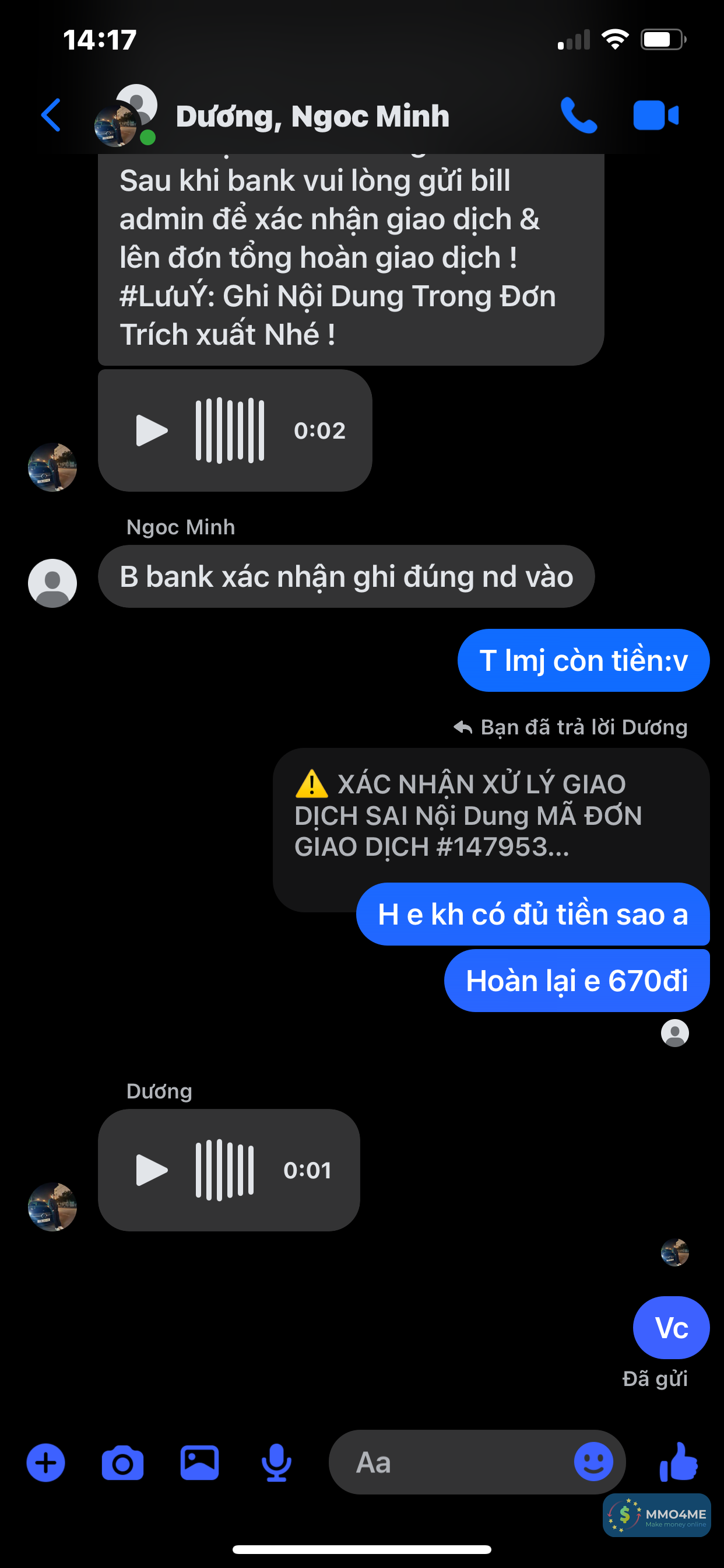Record a voice message with the microphone
Image resolution: width=724 pixels, height=1568 pixels.
tap(276, 1462)
